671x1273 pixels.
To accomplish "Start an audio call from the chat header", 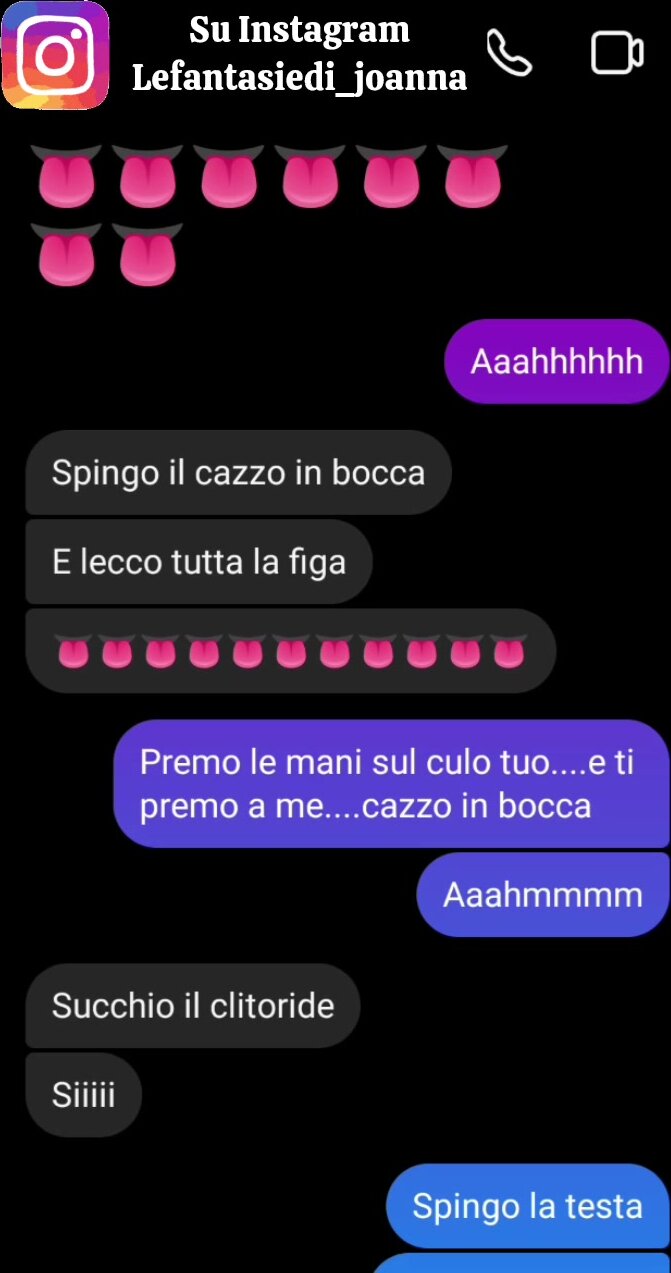I will (509, 53).
